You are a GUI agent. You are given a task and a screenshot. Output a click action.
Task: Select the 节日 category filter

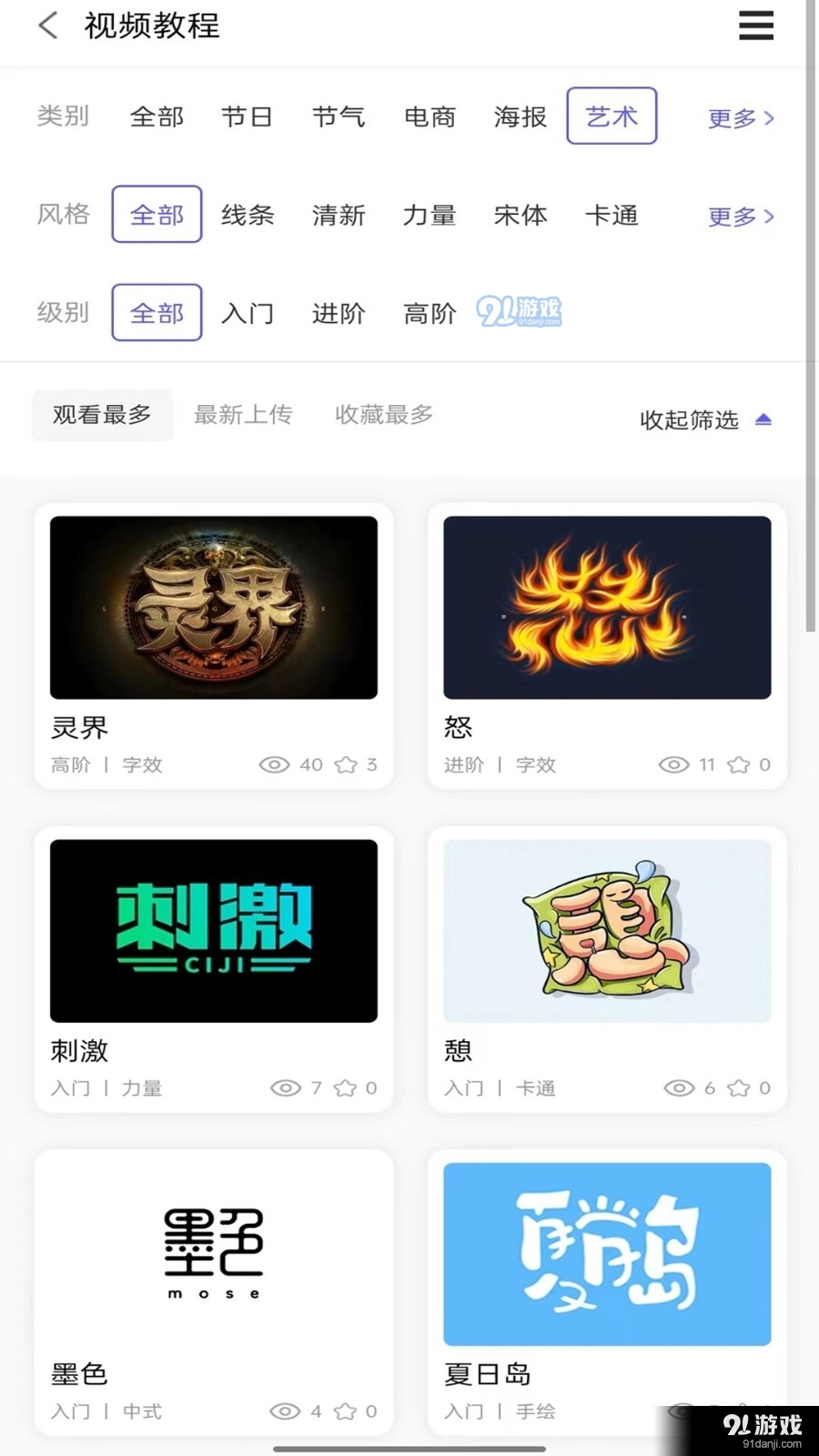[247, 116]
